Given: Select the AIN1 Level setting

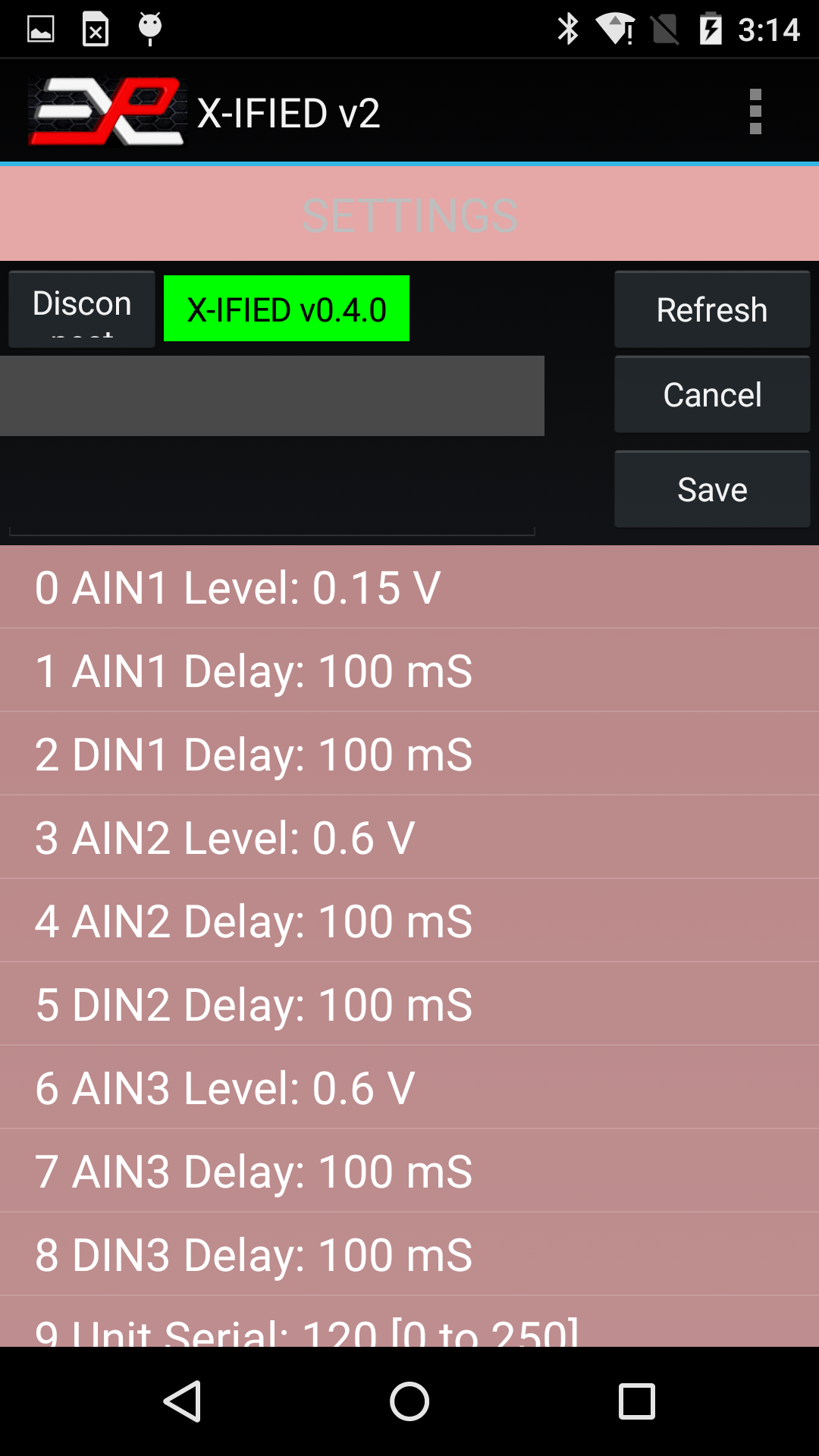Looking at the screenshot, I should click(409, 587).
